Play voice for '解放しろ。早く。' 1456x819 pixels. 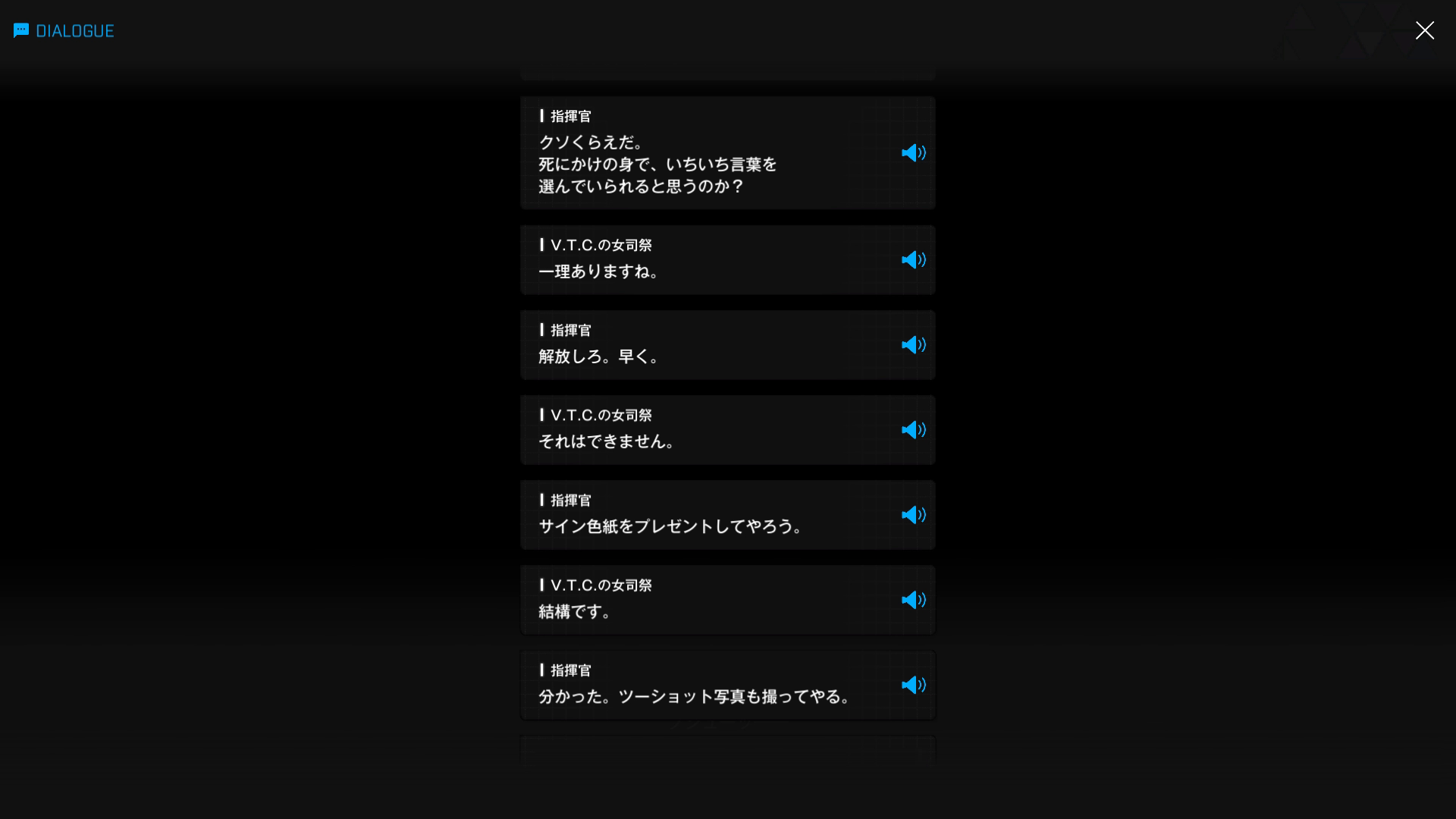pos(913,345)
